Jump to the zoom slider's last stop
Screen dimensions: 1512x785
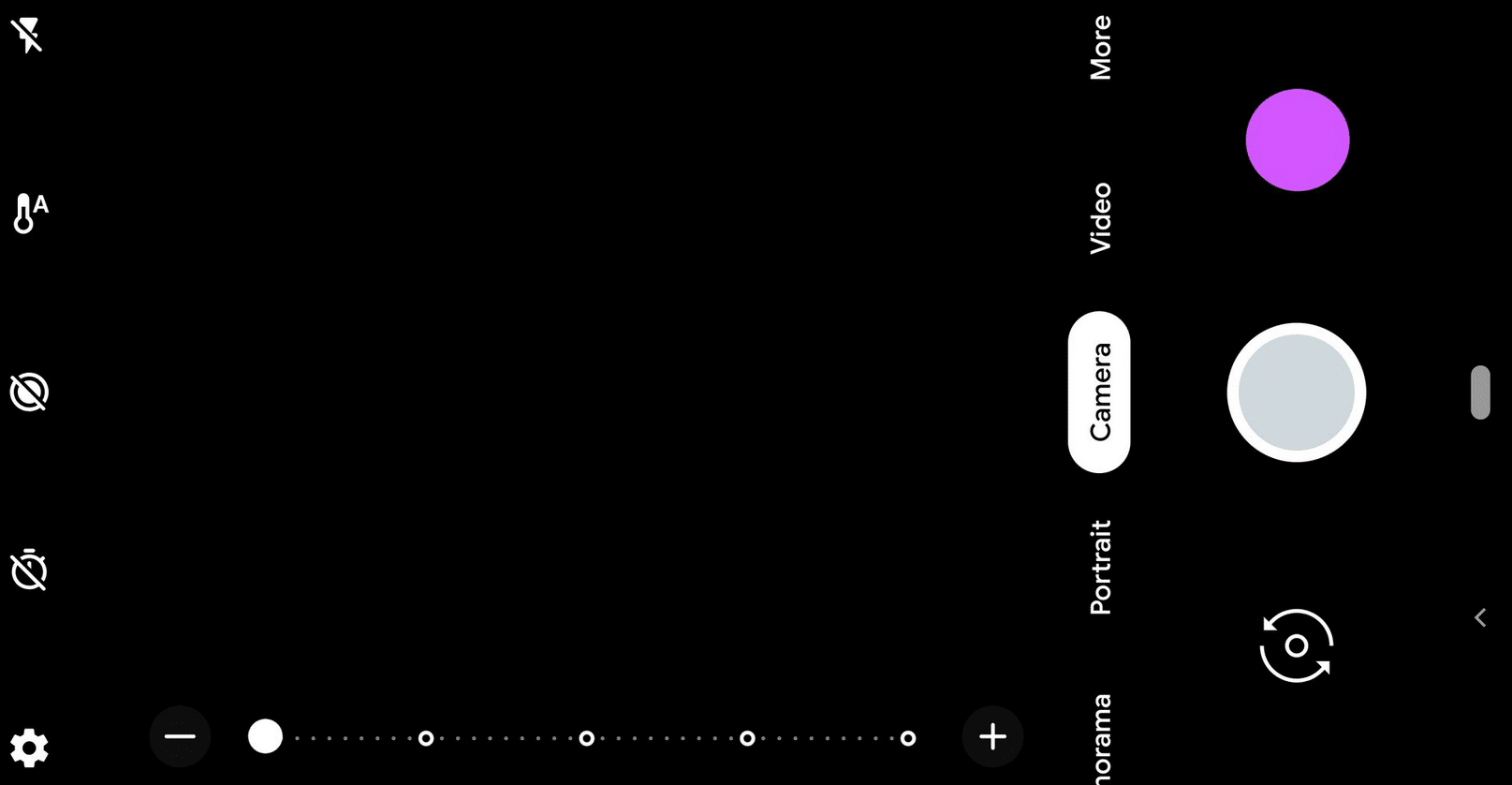907,738
